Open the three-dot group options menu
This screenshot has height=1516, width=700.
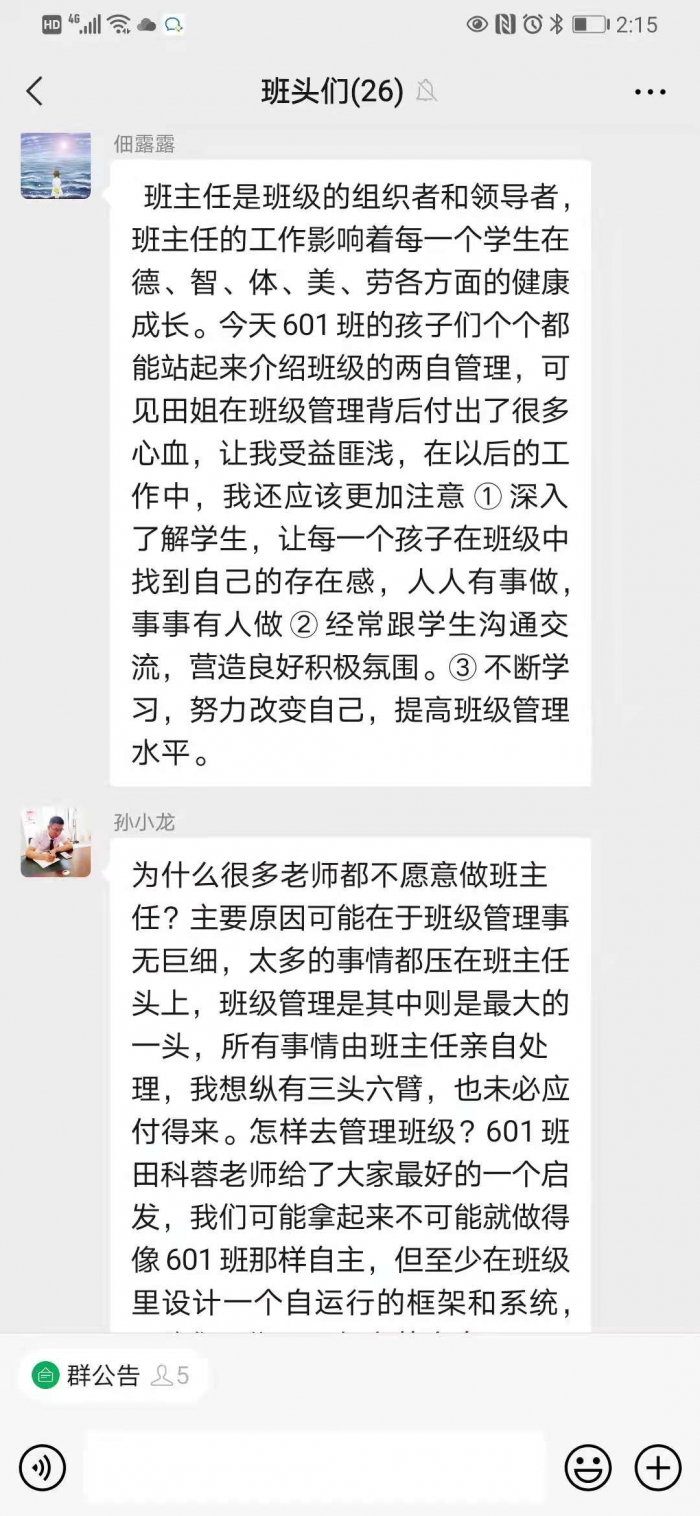(x=650, y=92)
